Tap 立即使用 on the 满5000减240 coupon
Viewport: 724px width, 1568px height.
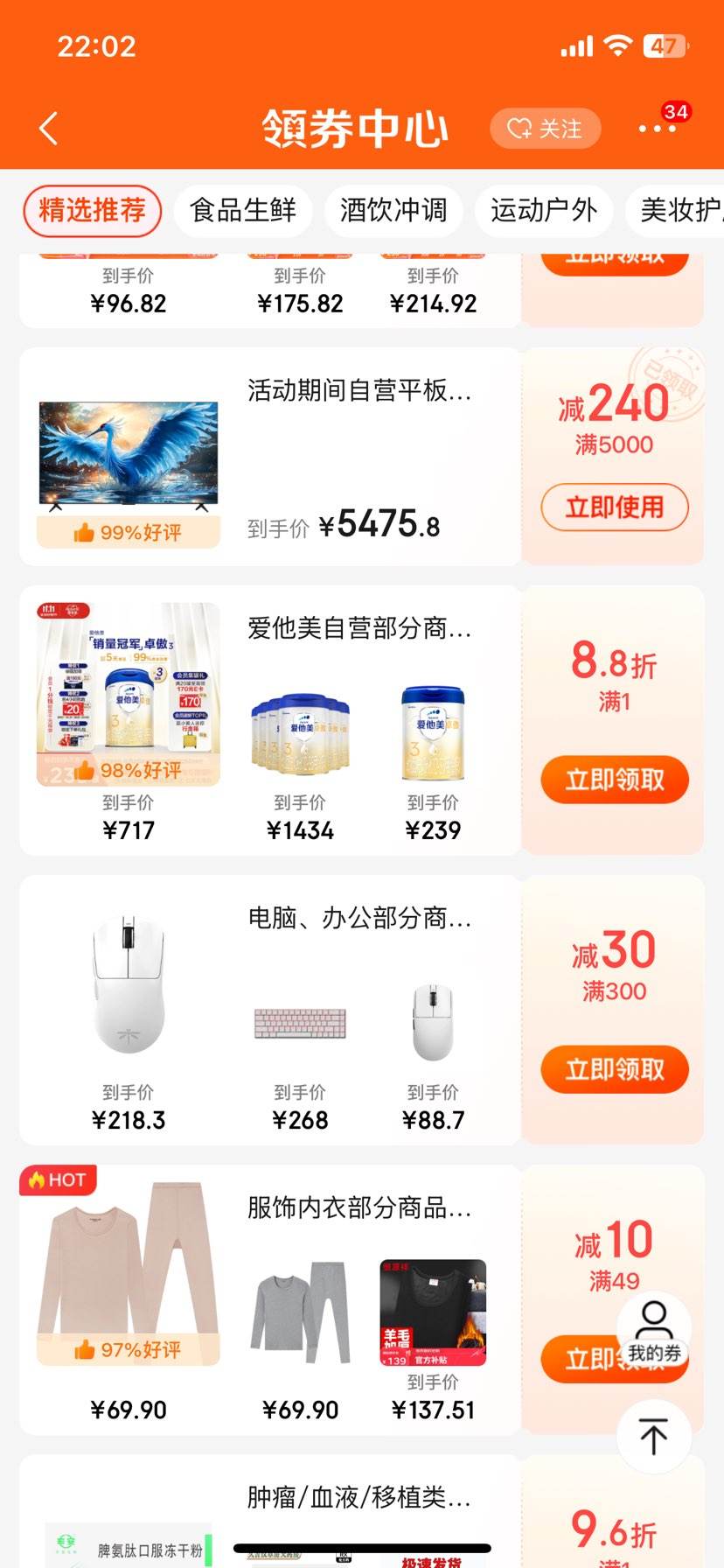point(614,507)
